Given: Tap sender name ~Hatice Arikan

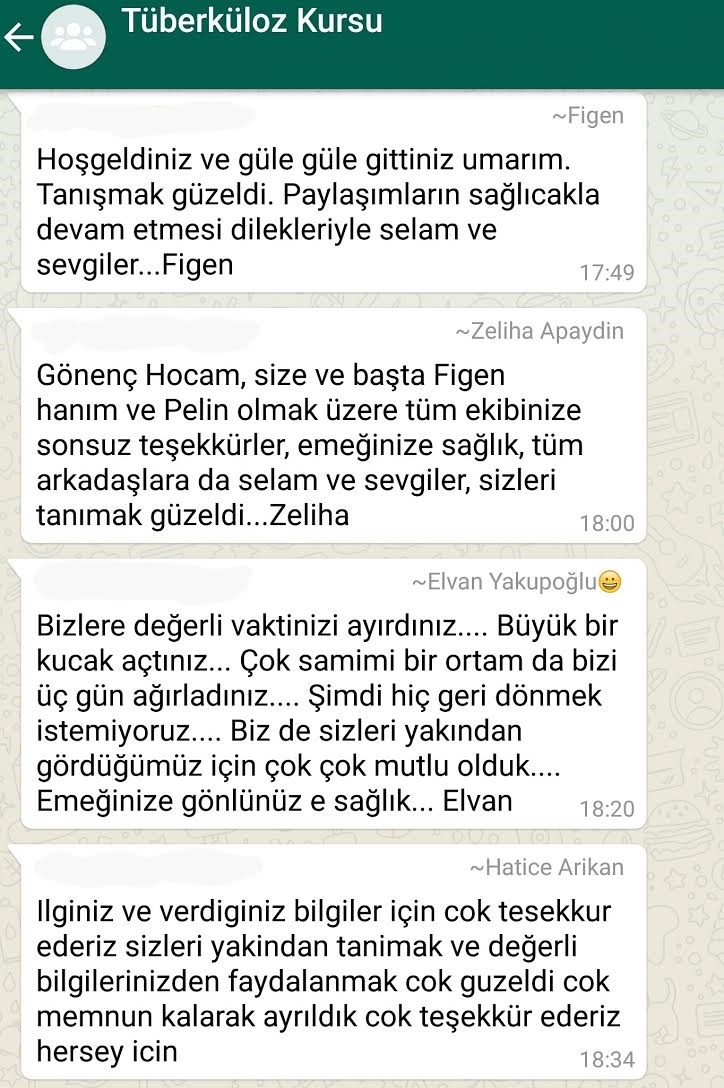Looking at the screenshot, I should 546,867.
